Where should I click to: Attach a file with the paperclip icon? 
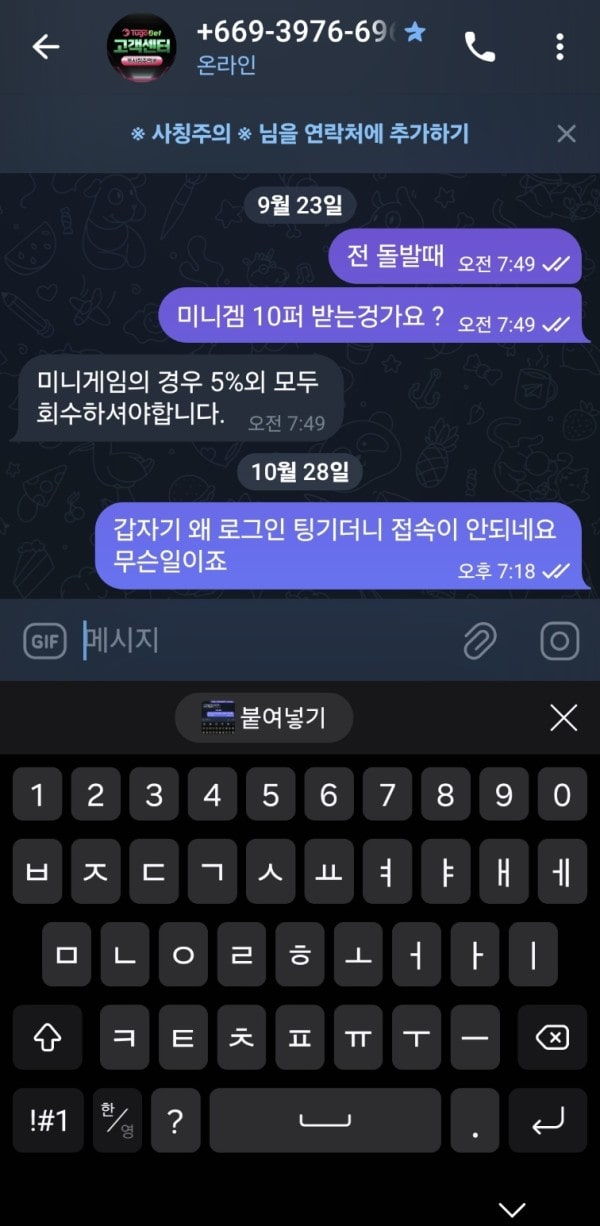click(x=480, y=641)
